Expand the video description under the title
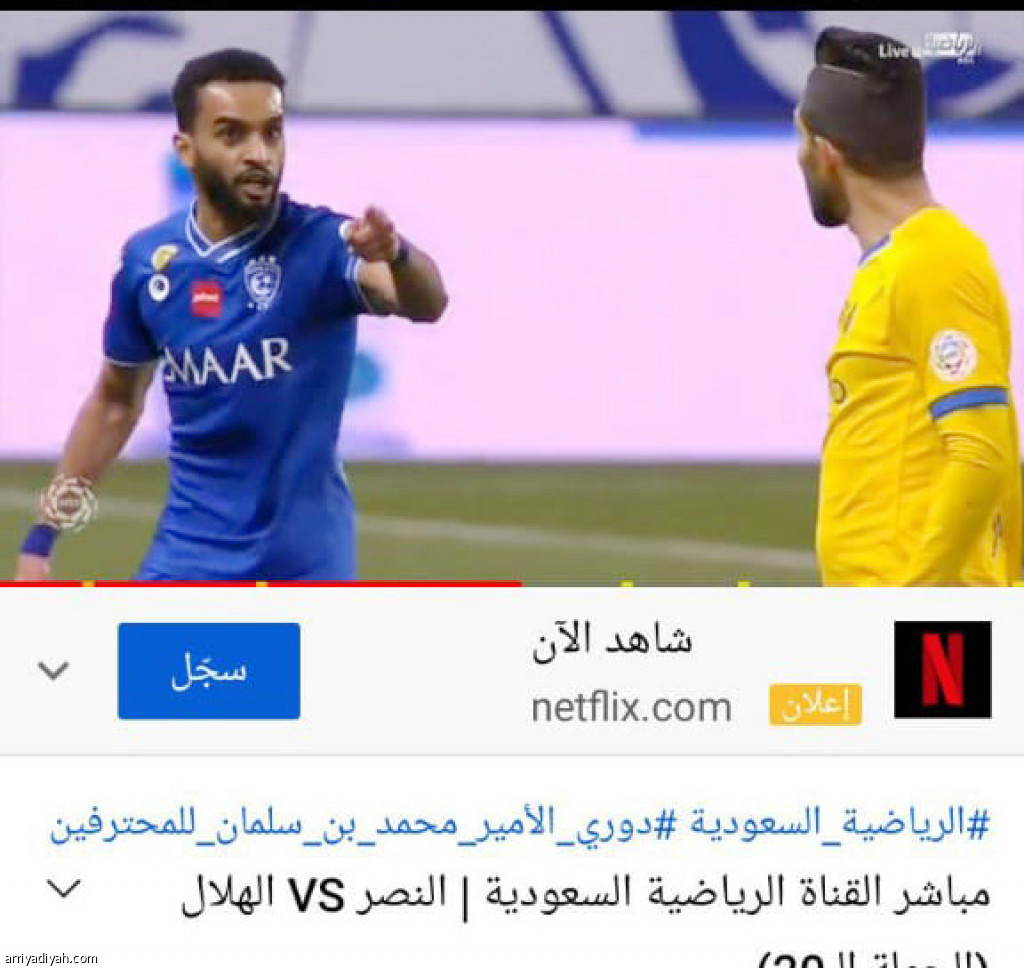The image size is (1024, 968). pos(63,887)
